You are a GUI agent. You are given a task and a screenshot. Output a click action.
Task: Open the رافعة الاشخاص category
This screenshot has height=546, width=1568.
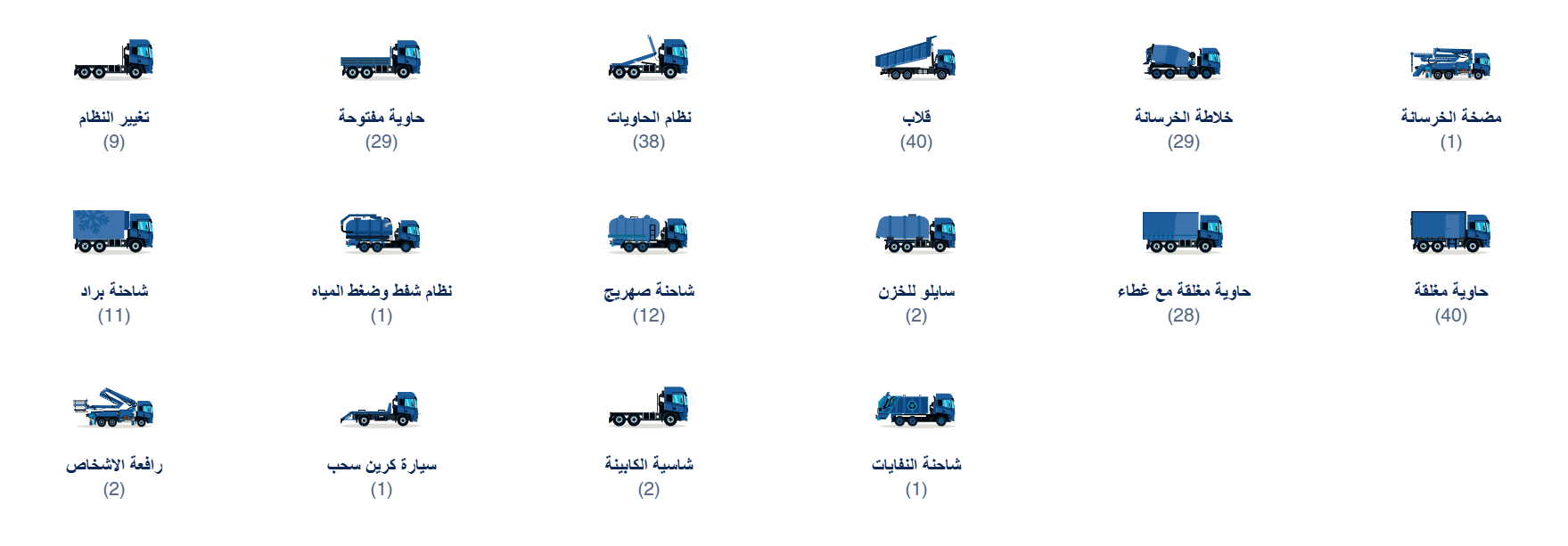coord(114,464)
